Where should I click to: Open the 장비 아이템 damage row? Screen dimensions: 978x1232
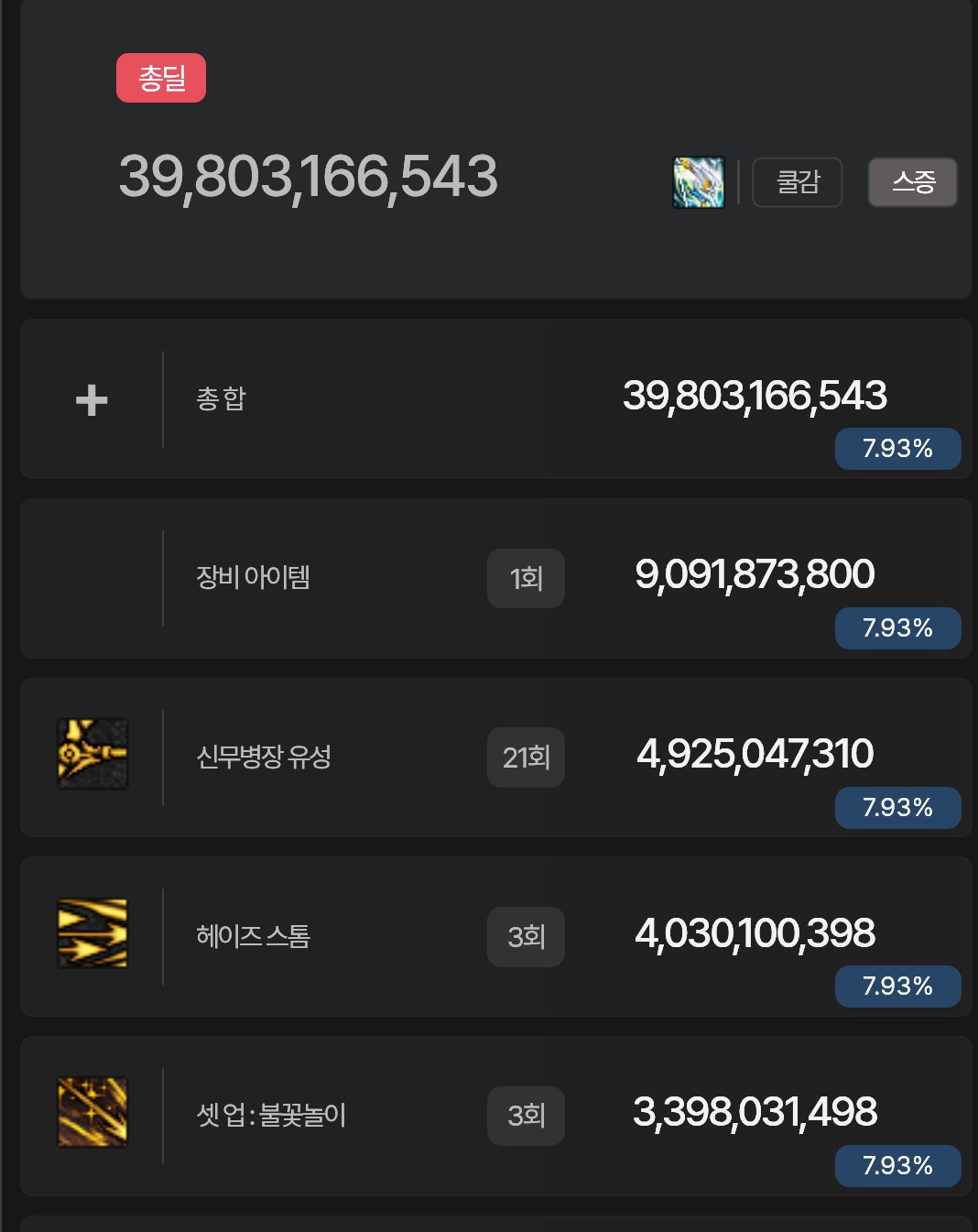(494, 578)
